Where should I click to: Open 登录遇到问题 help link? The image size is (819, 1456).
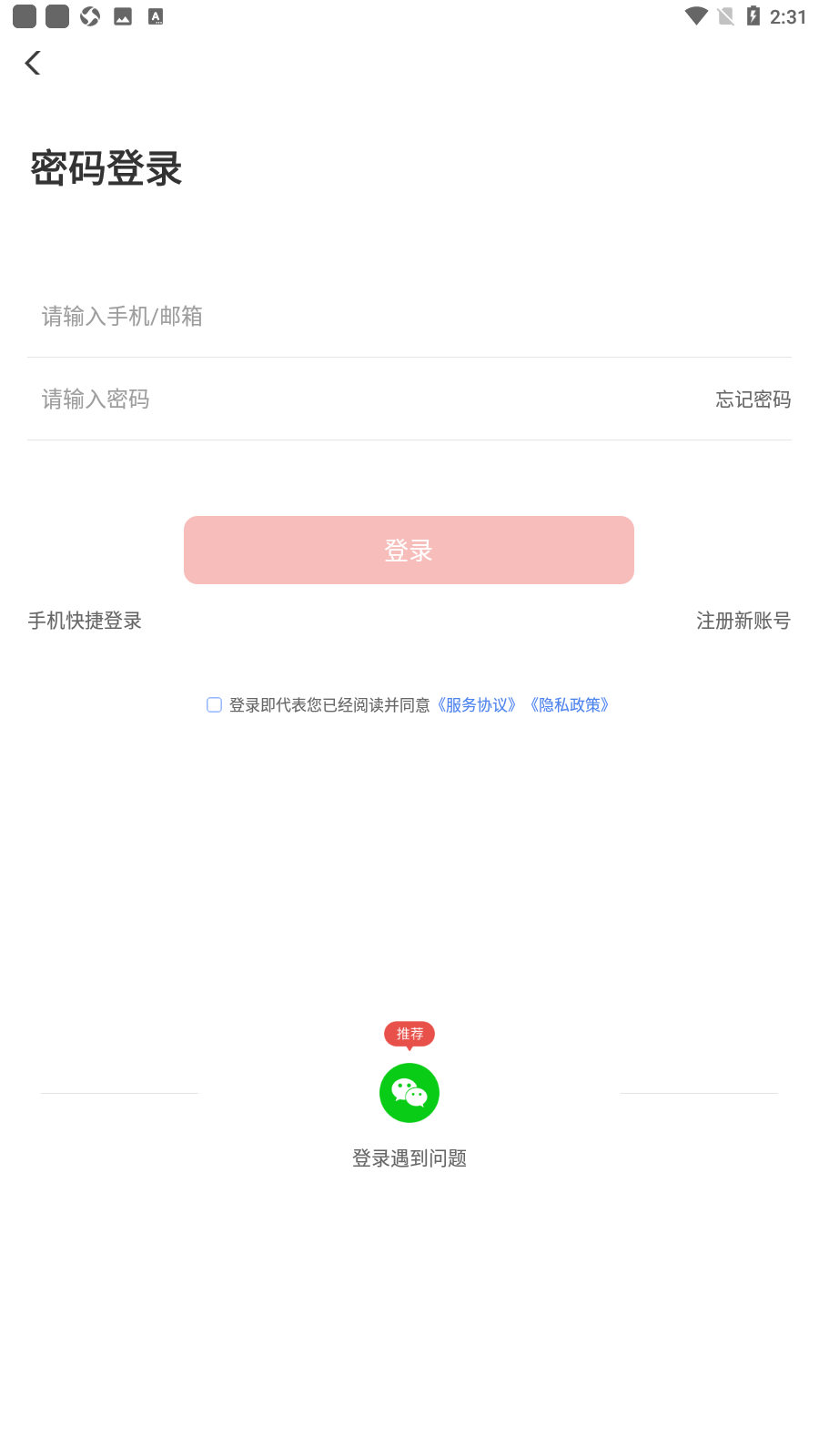point(409,1158)
